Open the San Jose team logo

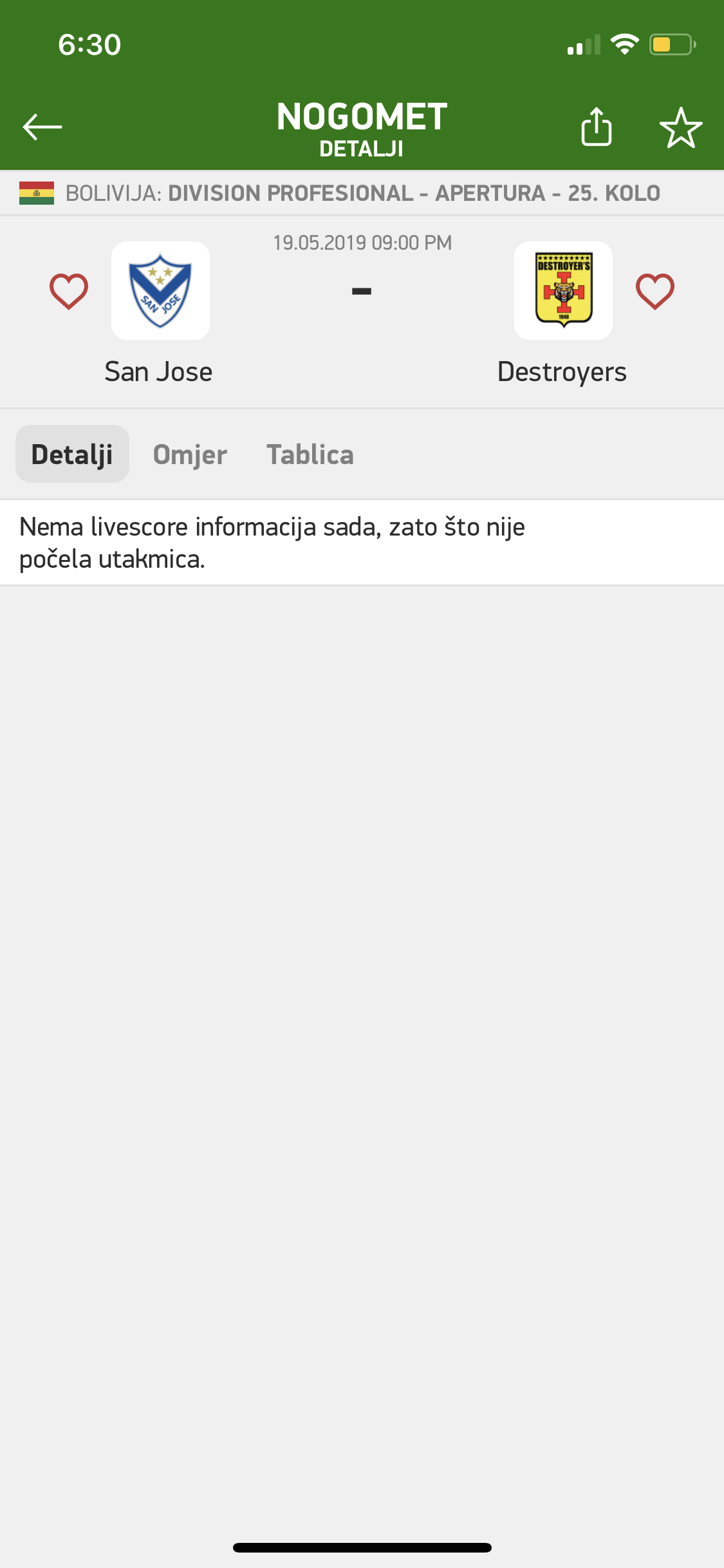[160, 290]
